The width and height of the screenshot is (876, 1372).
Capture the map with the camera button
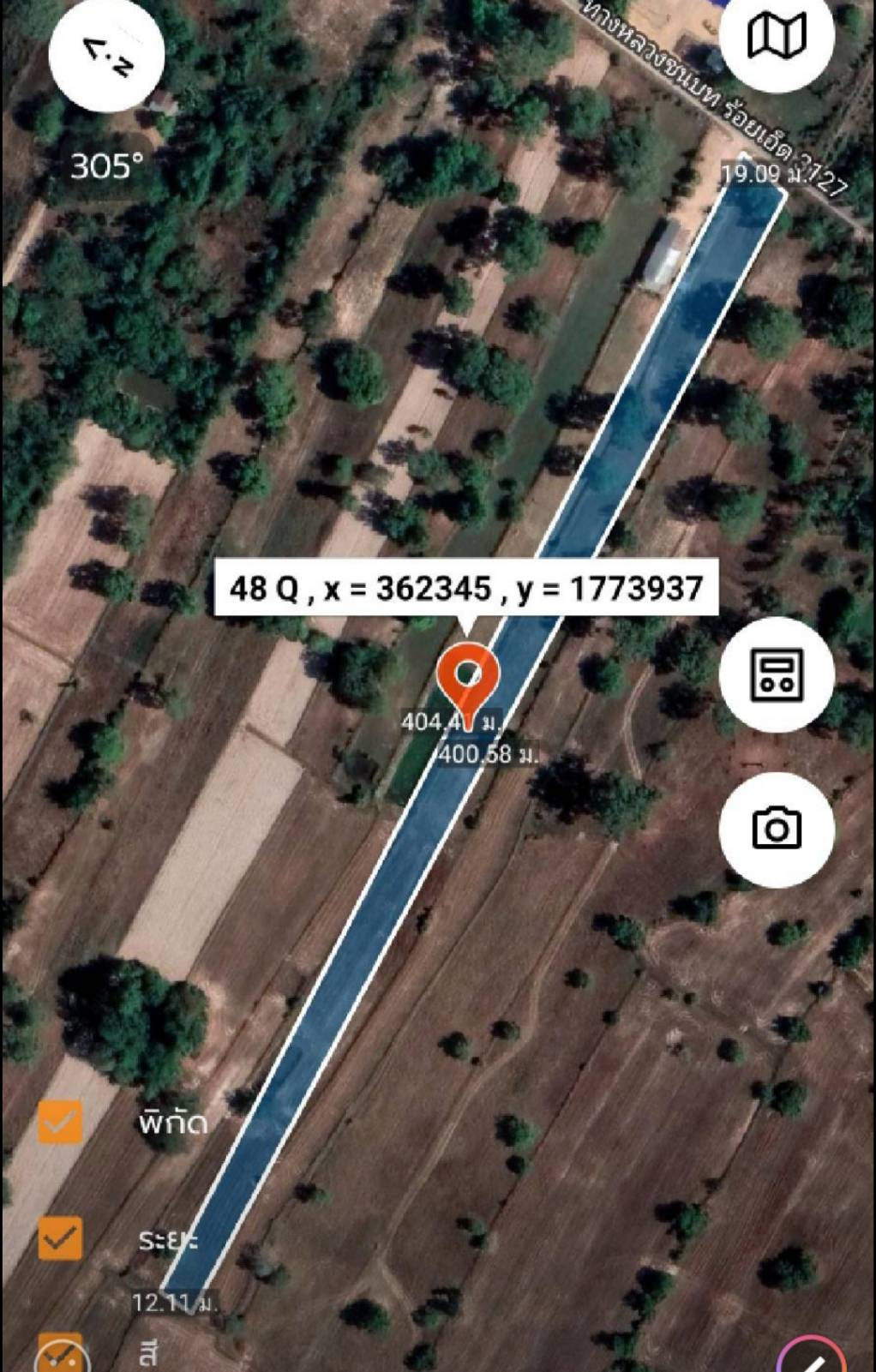[x=777, y=829]
